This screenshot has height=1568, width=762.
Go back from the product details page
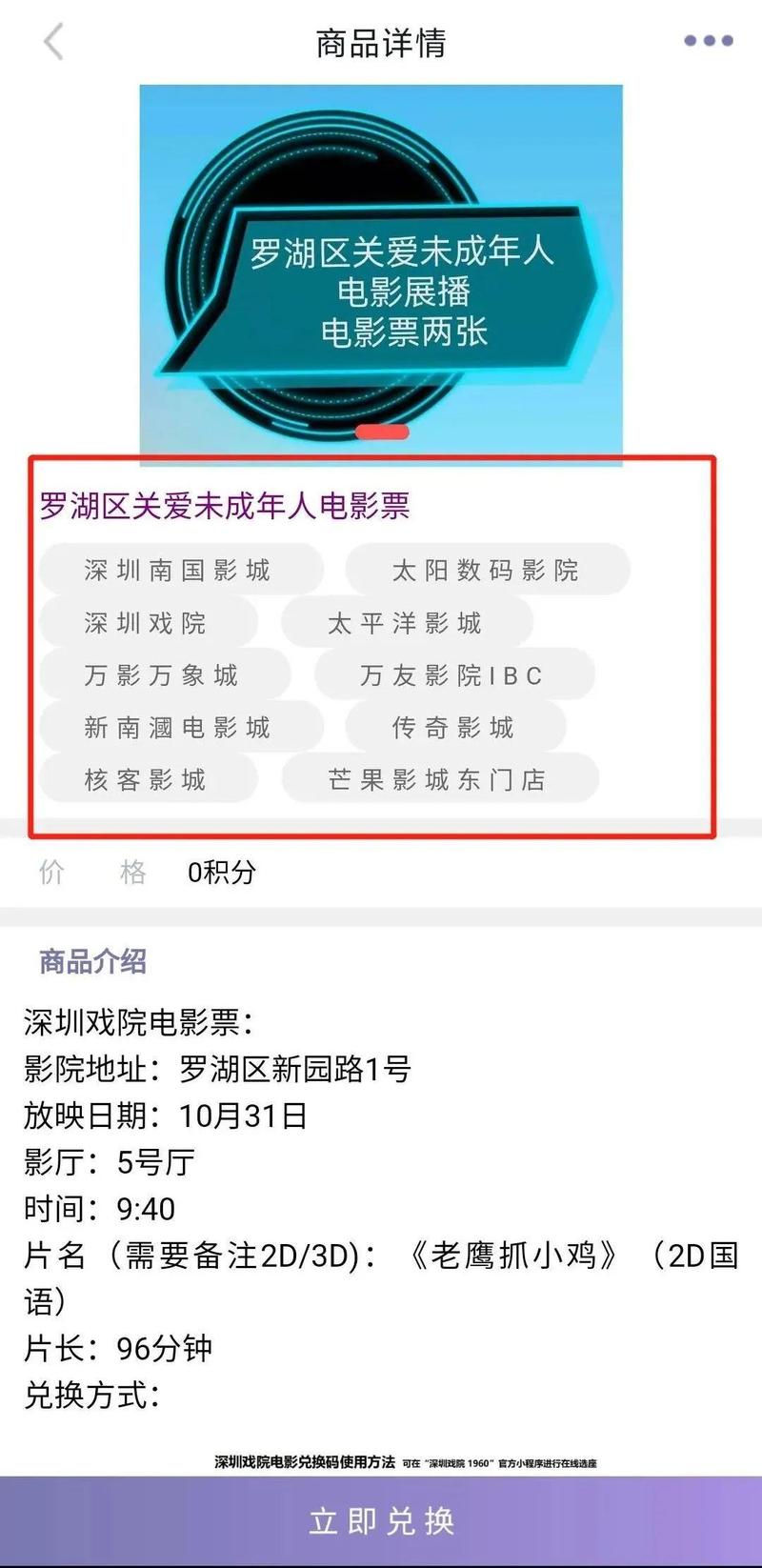pos(53,43)
